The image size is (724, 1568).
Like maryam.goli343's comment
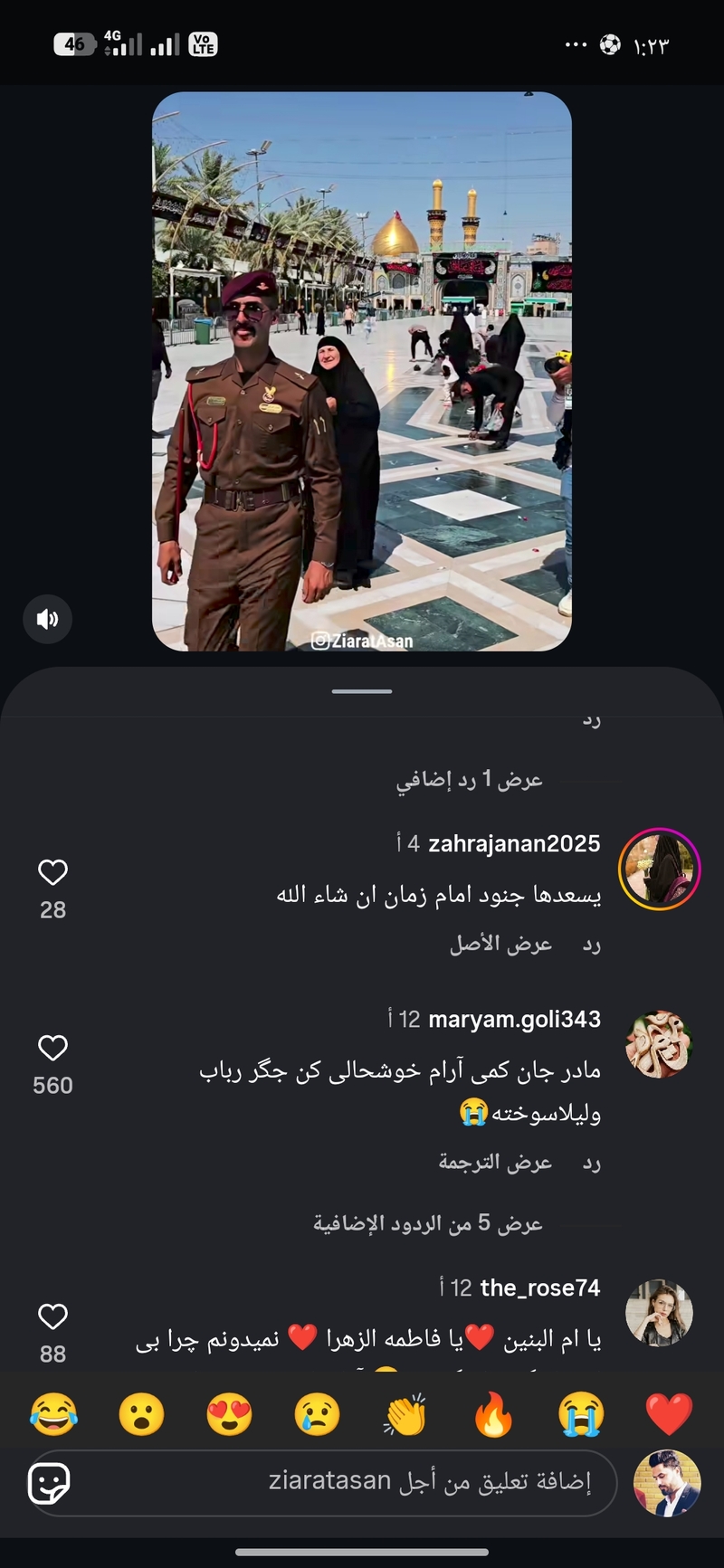[x=52, y=1048]
